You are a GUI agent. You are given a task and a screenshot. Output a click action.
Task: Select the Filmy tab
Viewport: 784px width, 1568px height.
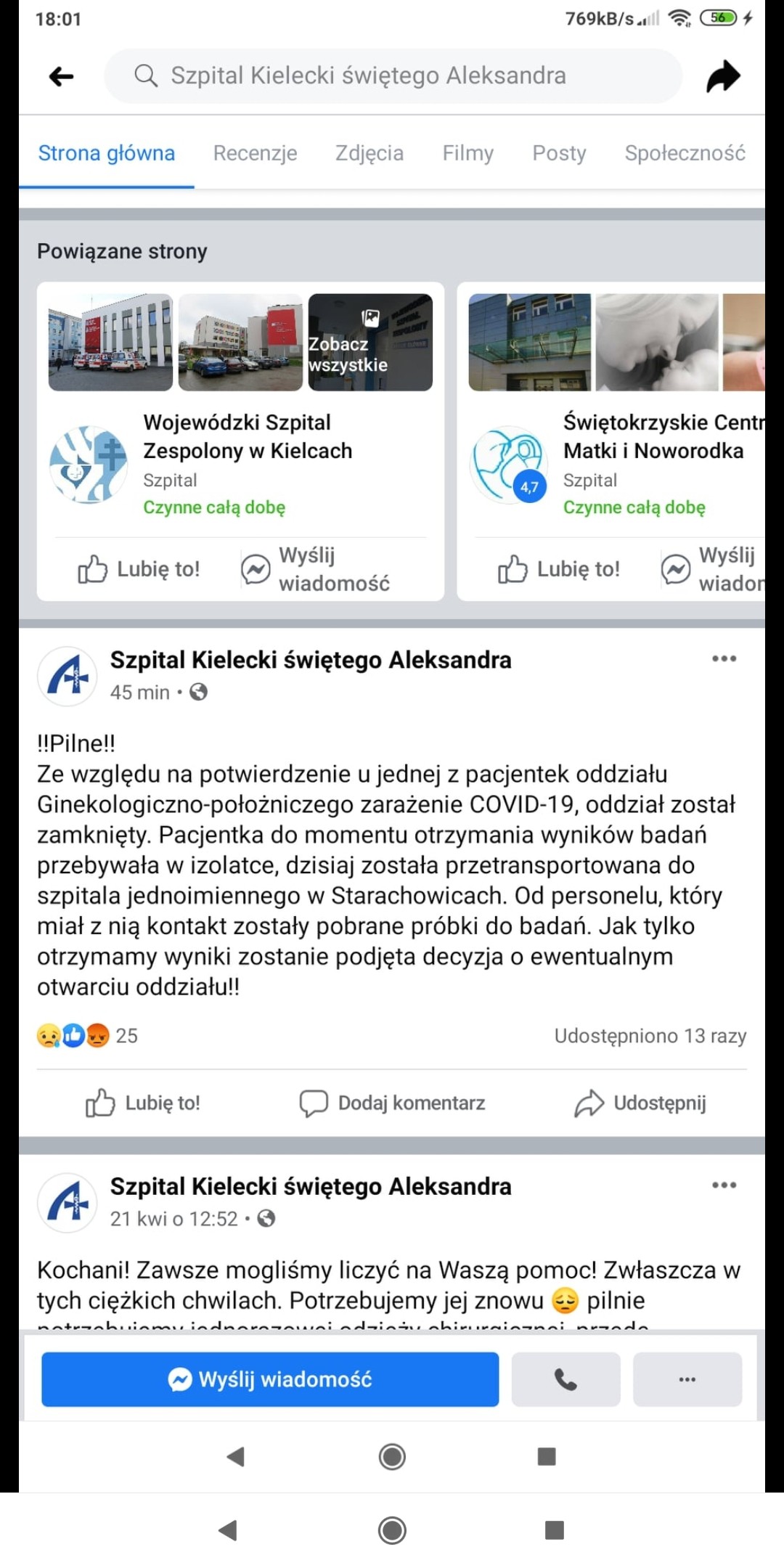pyautogui.click(x=467, y=153)
